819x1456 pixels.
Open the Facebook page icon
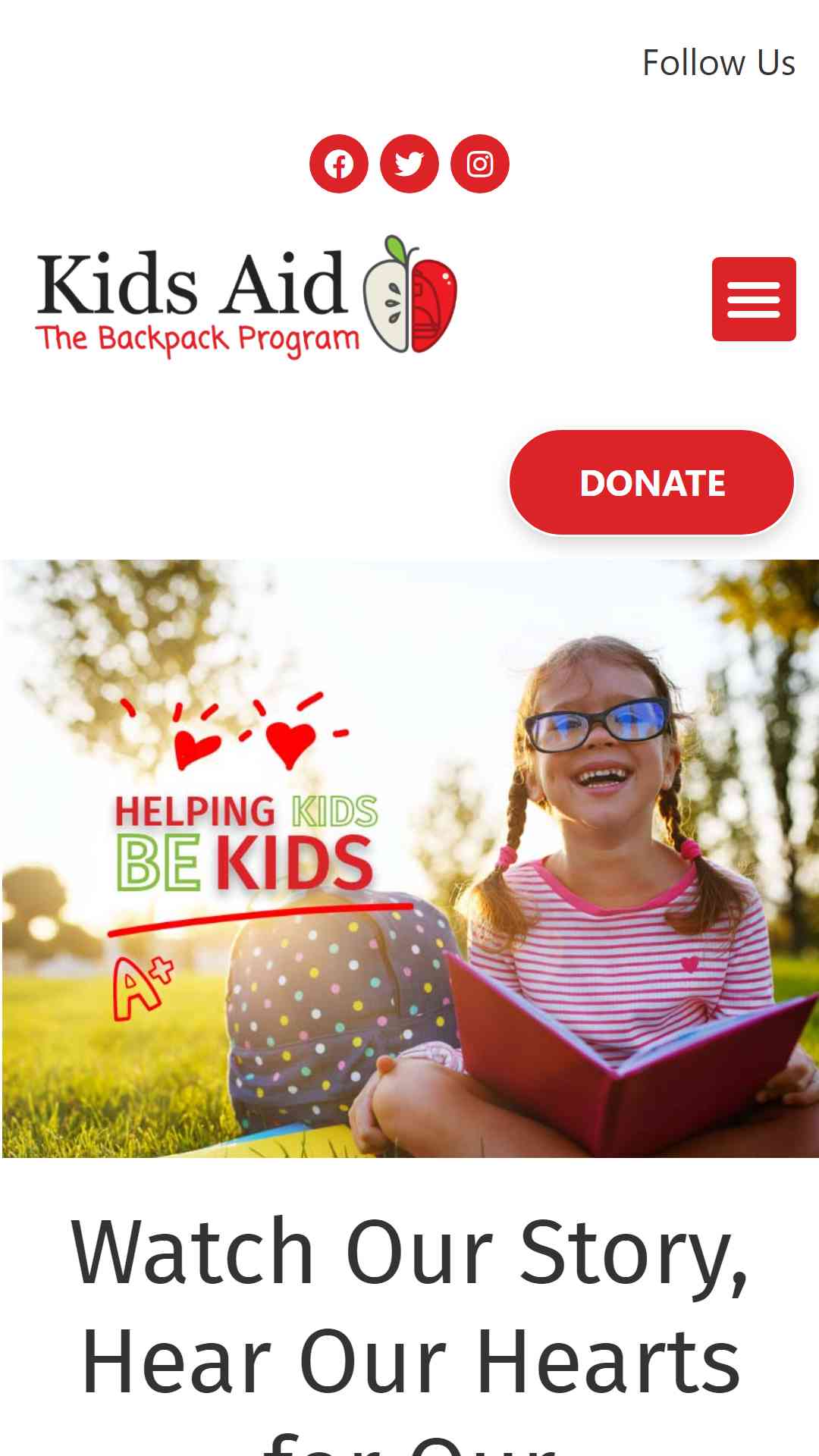(x=338, y=164)
